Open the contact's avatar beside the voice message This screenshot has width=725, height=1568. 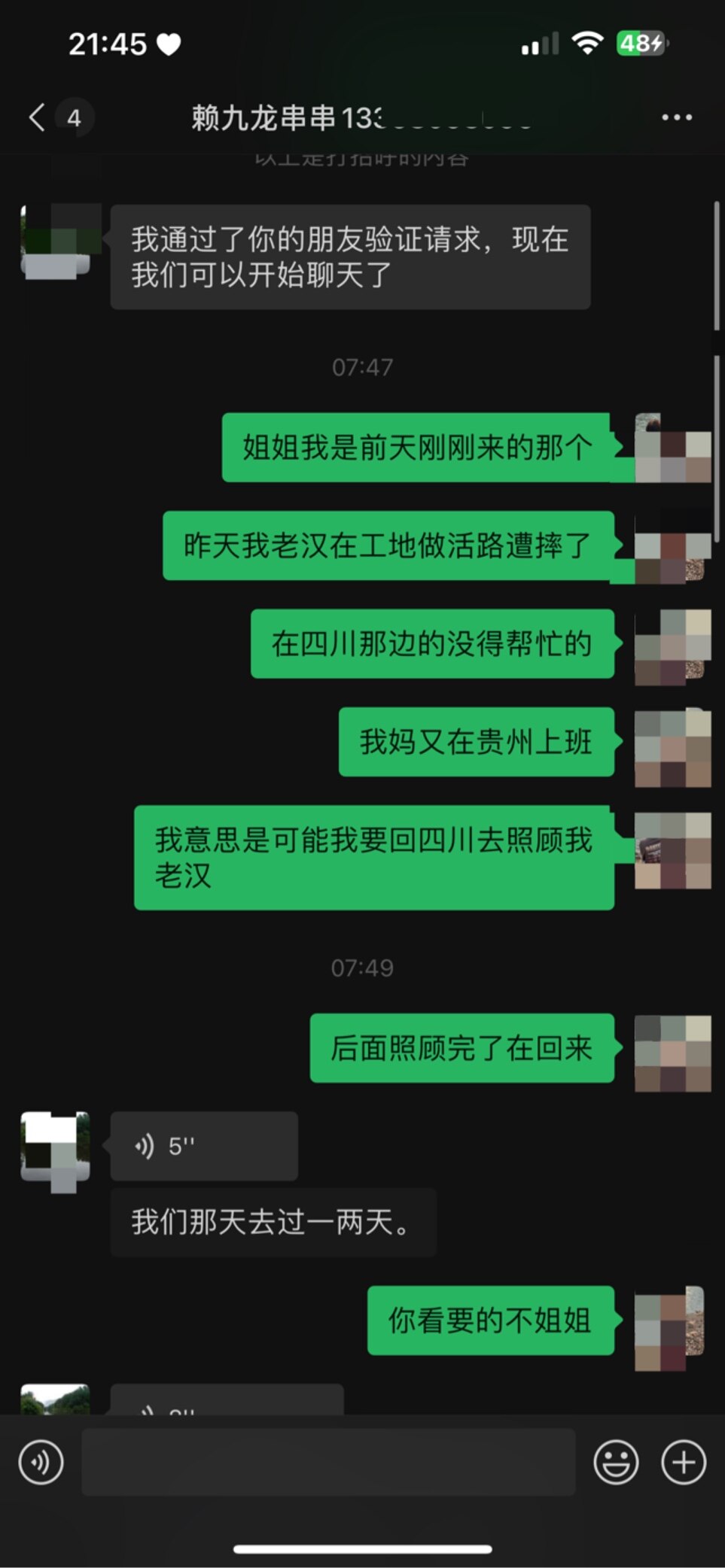pyautogui.click(x=55, y=1147)
